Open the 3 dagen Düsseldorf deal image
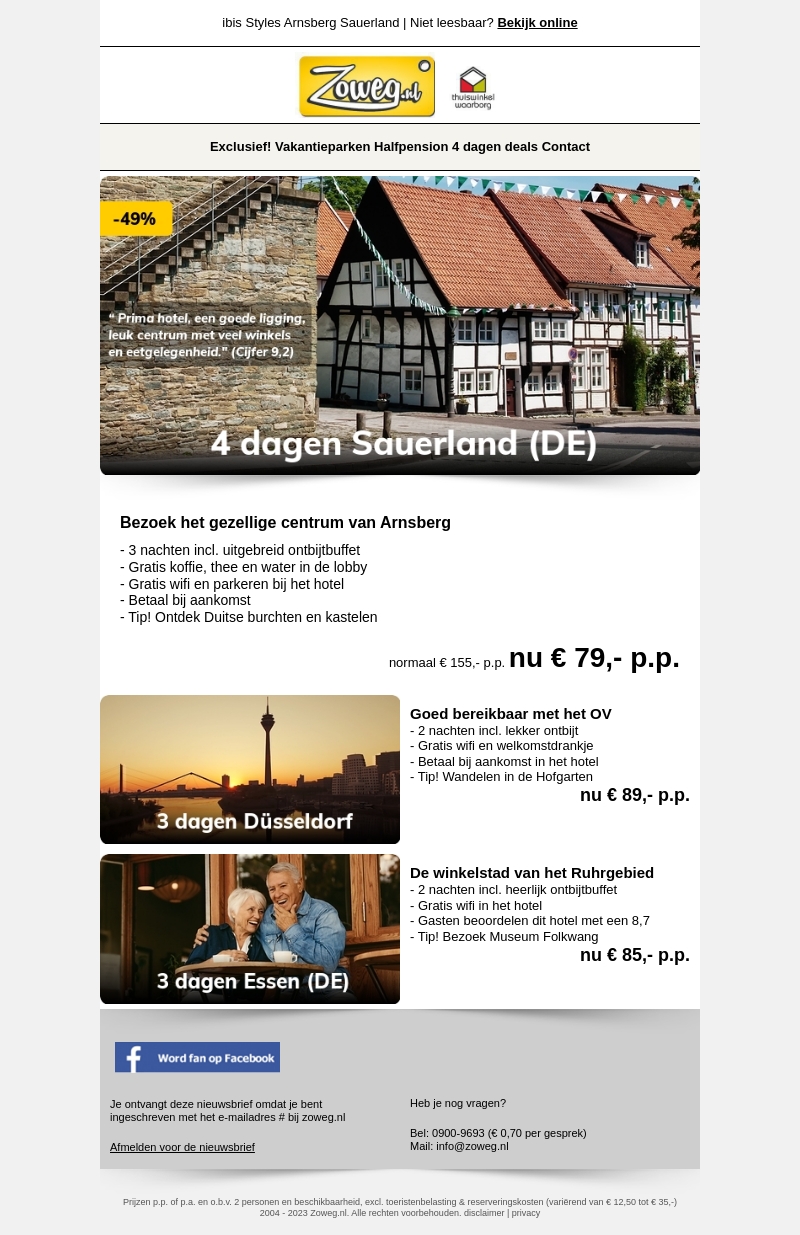The height and width of the screenshot is (1235, 800). pos(250,769)
